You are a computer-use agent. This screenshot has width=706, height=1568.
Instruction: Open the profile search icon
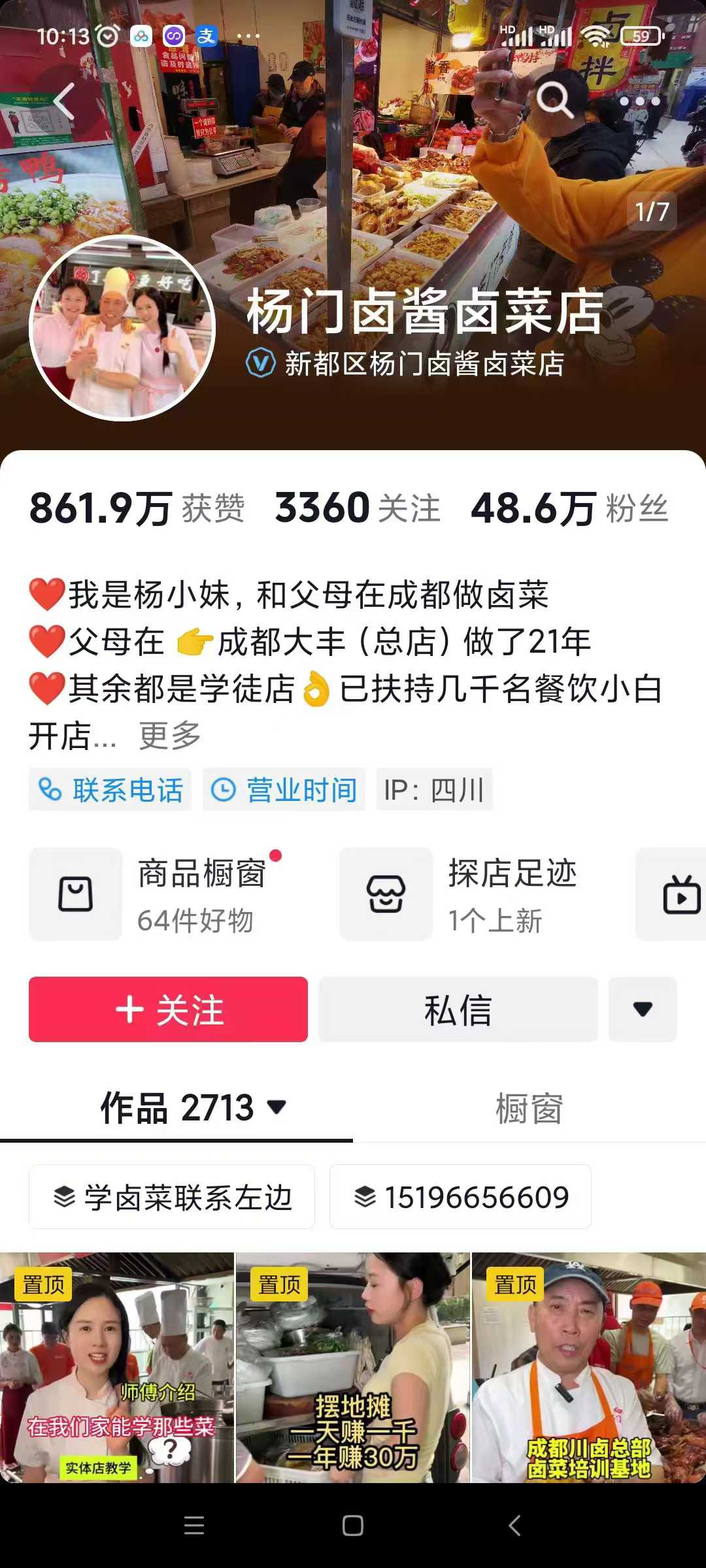pos(554,100)
